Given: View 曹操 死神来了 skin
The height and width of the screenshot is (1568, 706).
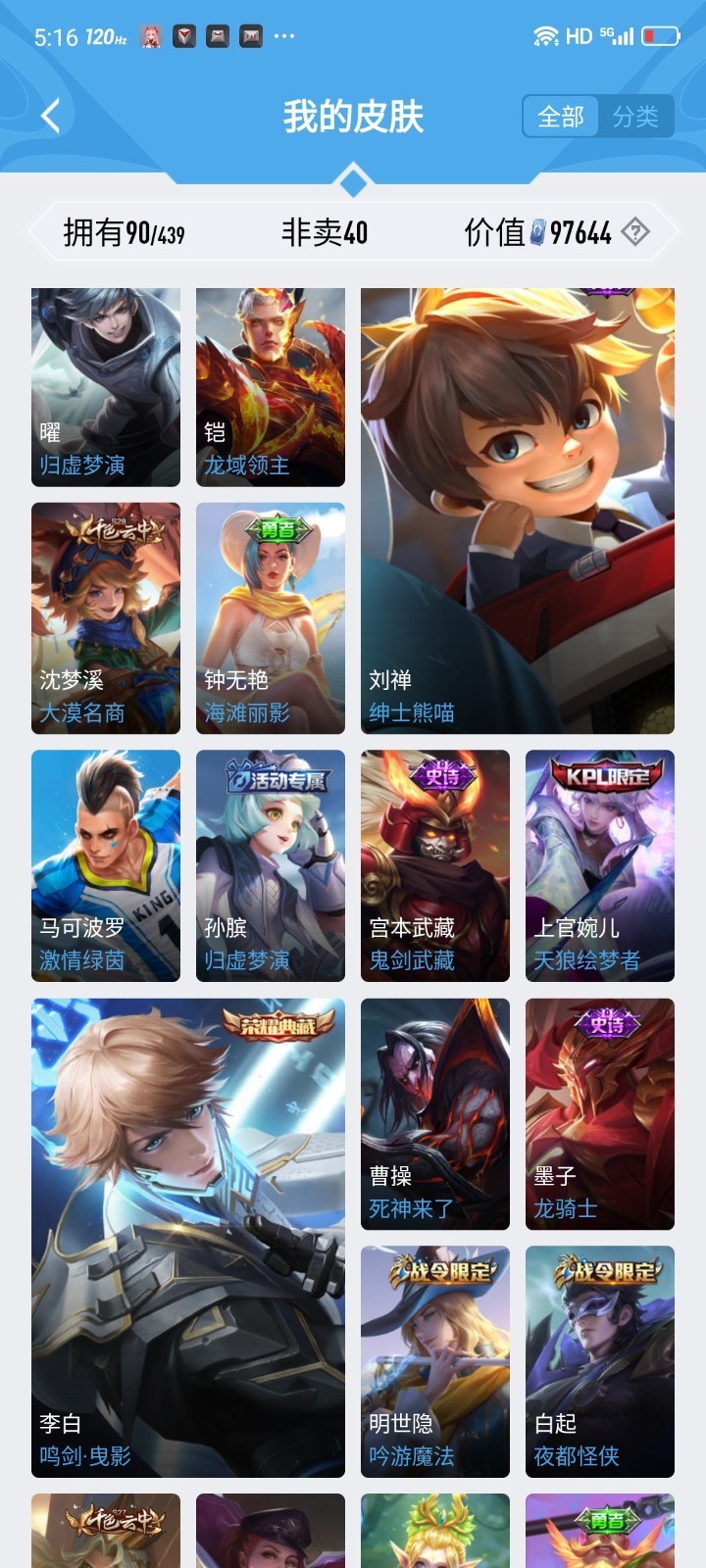Looking at the screenshot, I should pyautogui.click(x=435, y=1113).
